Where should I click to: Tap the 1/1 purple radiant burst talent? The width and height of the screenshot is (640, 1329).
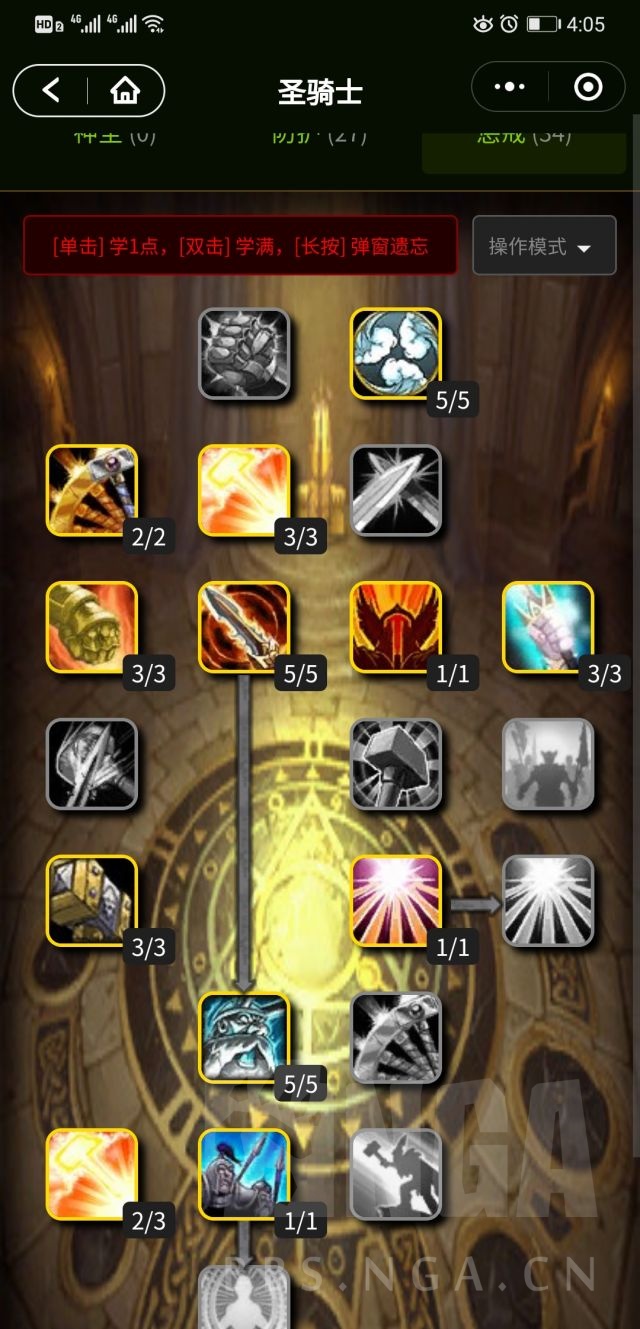tap(396, 901)
